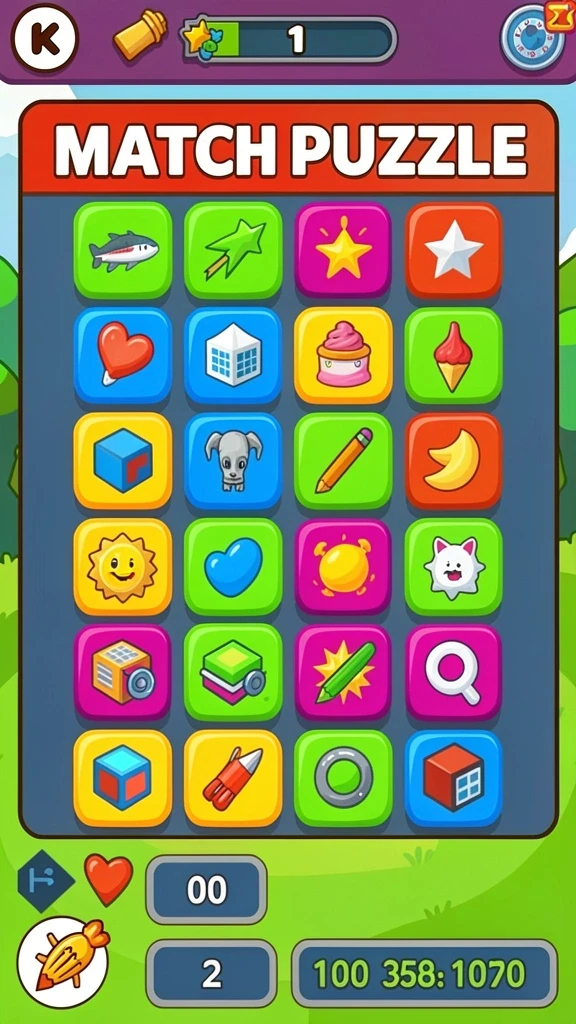This screenshot has width=576, height=1024.
Task: Tap the pink cupcake tile
Action: [x=344, y=356]
